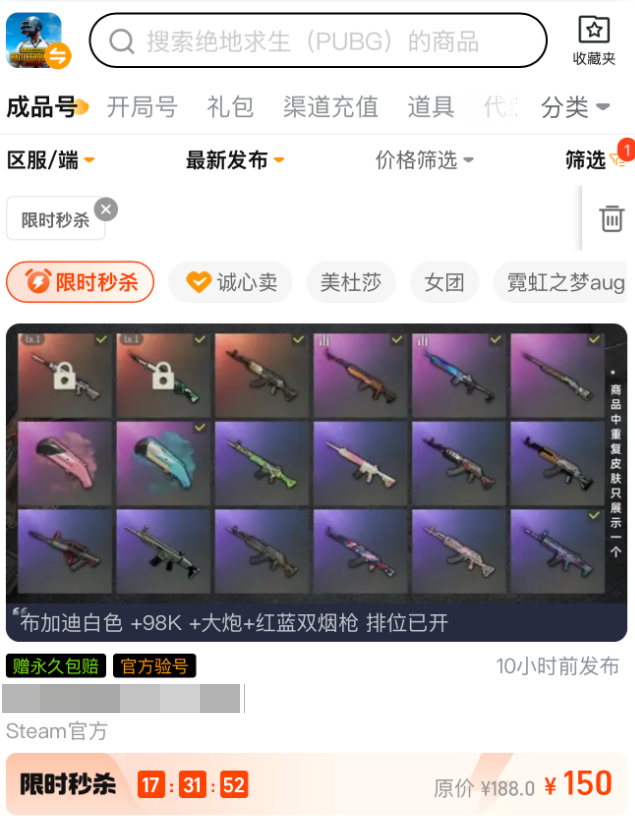The height and width of the screenshot is (827, 635).
Task: Change sorting via 最新发布 dropdown
Action: (x=235, y=160)
